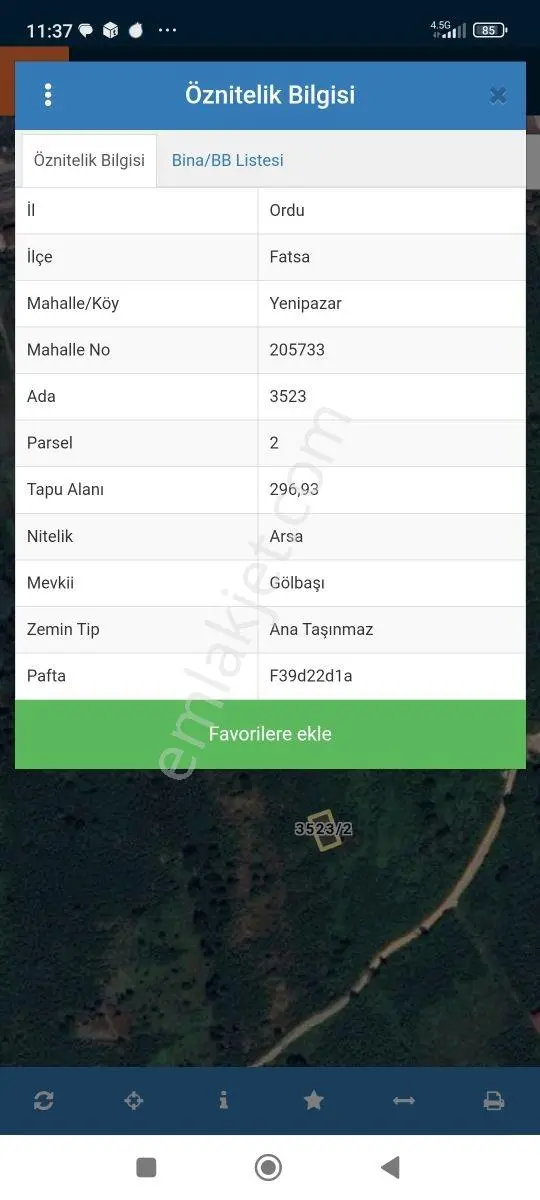Close the Öznitelik Bilgisi dialog

498,95
